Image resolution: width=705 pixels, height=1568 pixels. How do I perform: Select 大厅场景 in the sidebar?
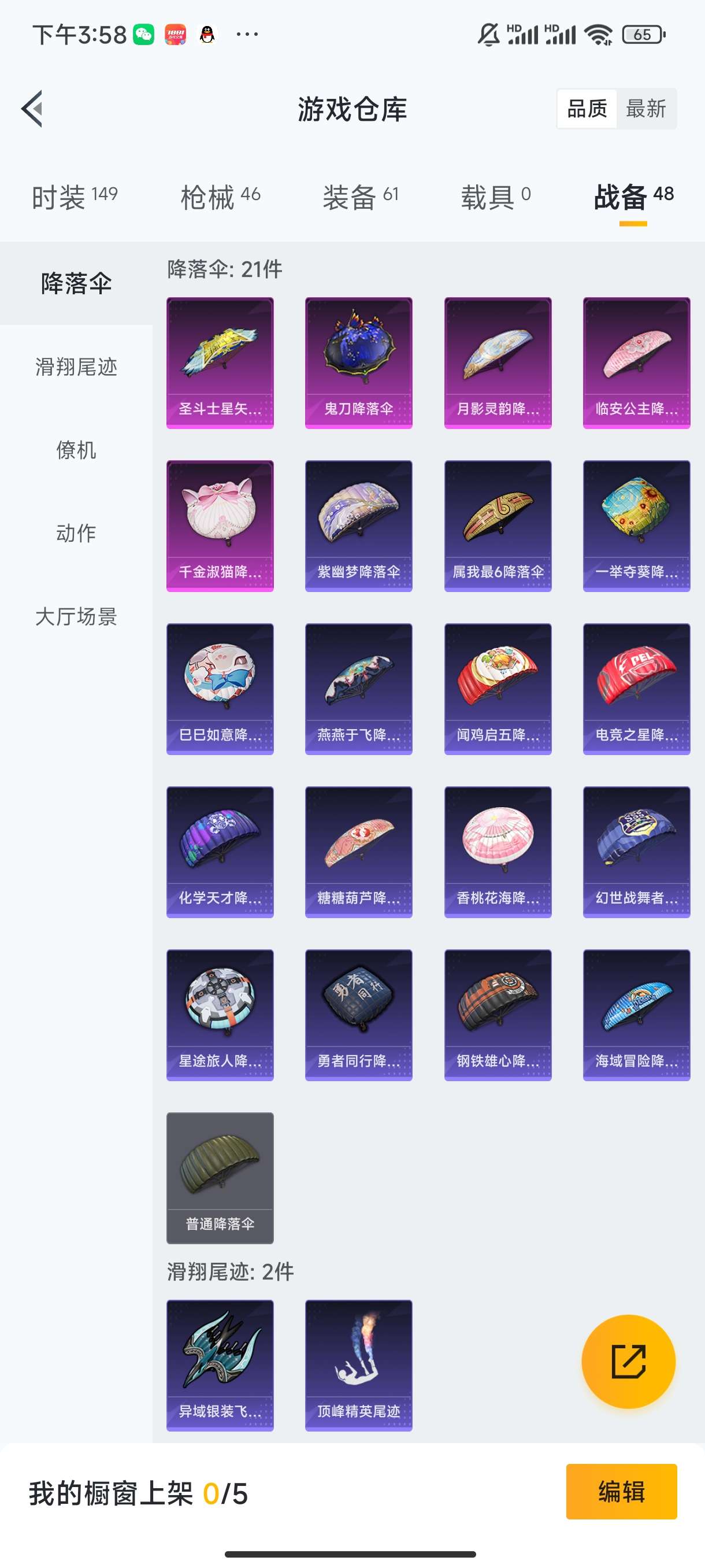[76, 616]
